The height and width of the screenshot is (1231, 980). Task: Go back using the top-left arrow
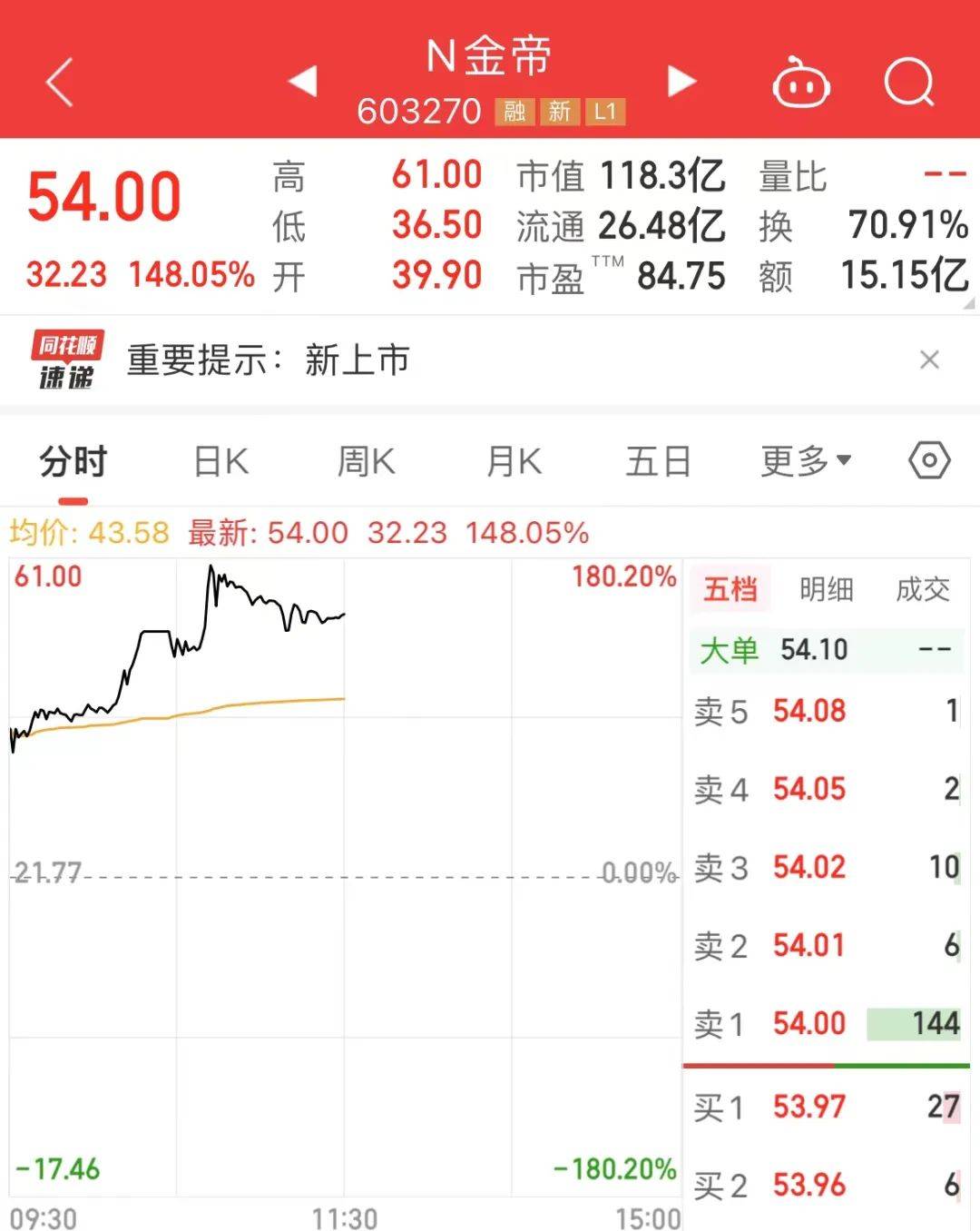tap(59, 84)
